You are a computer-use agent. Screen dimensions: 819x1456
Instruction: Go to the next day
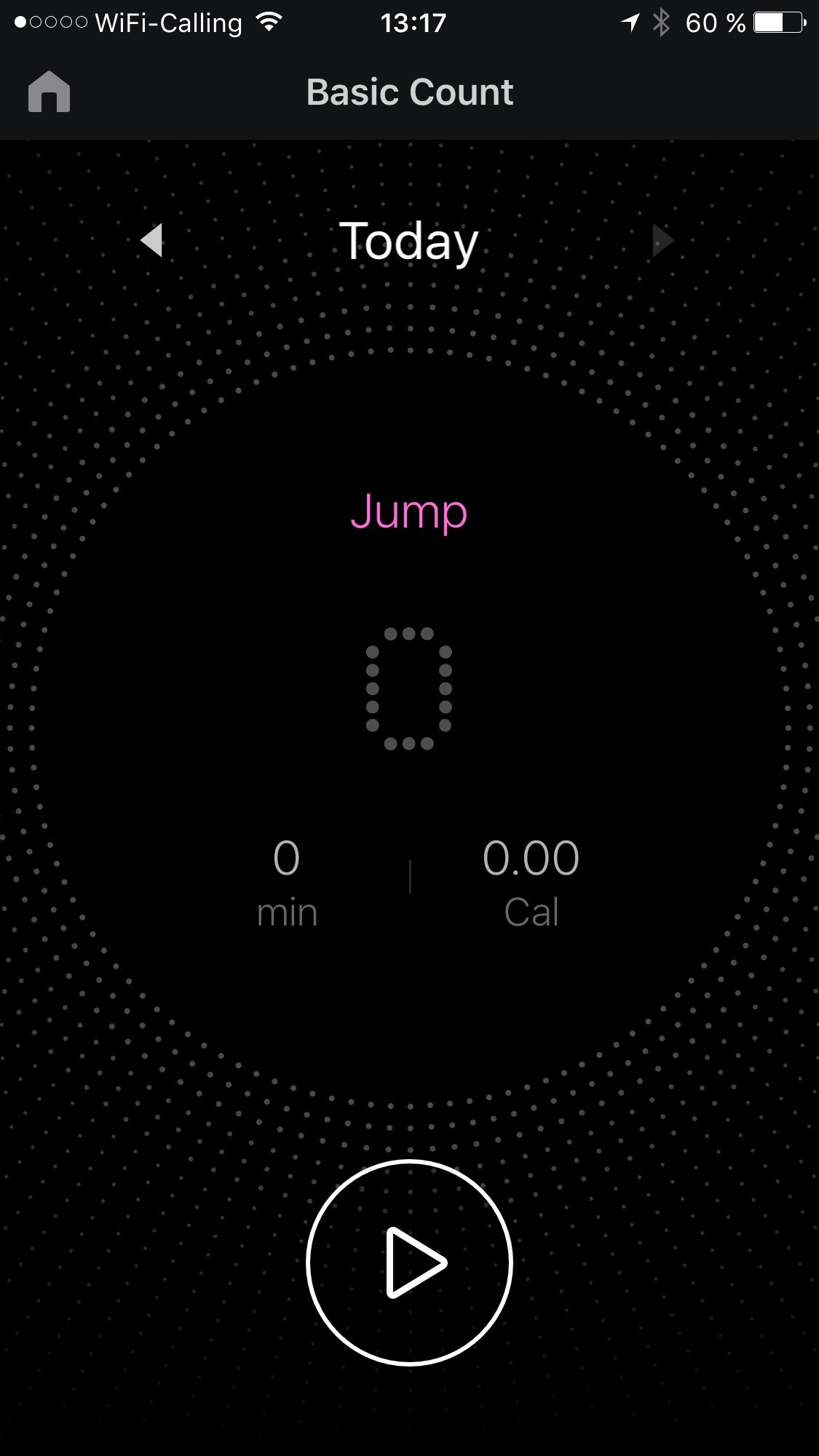(x=662, y=240)
